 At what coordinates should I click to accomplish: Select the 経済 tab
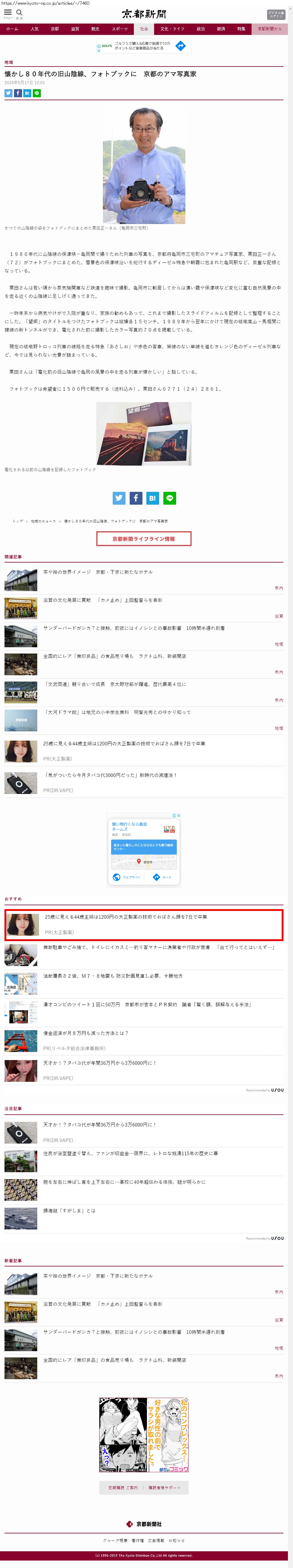click(x=221, y=29)
